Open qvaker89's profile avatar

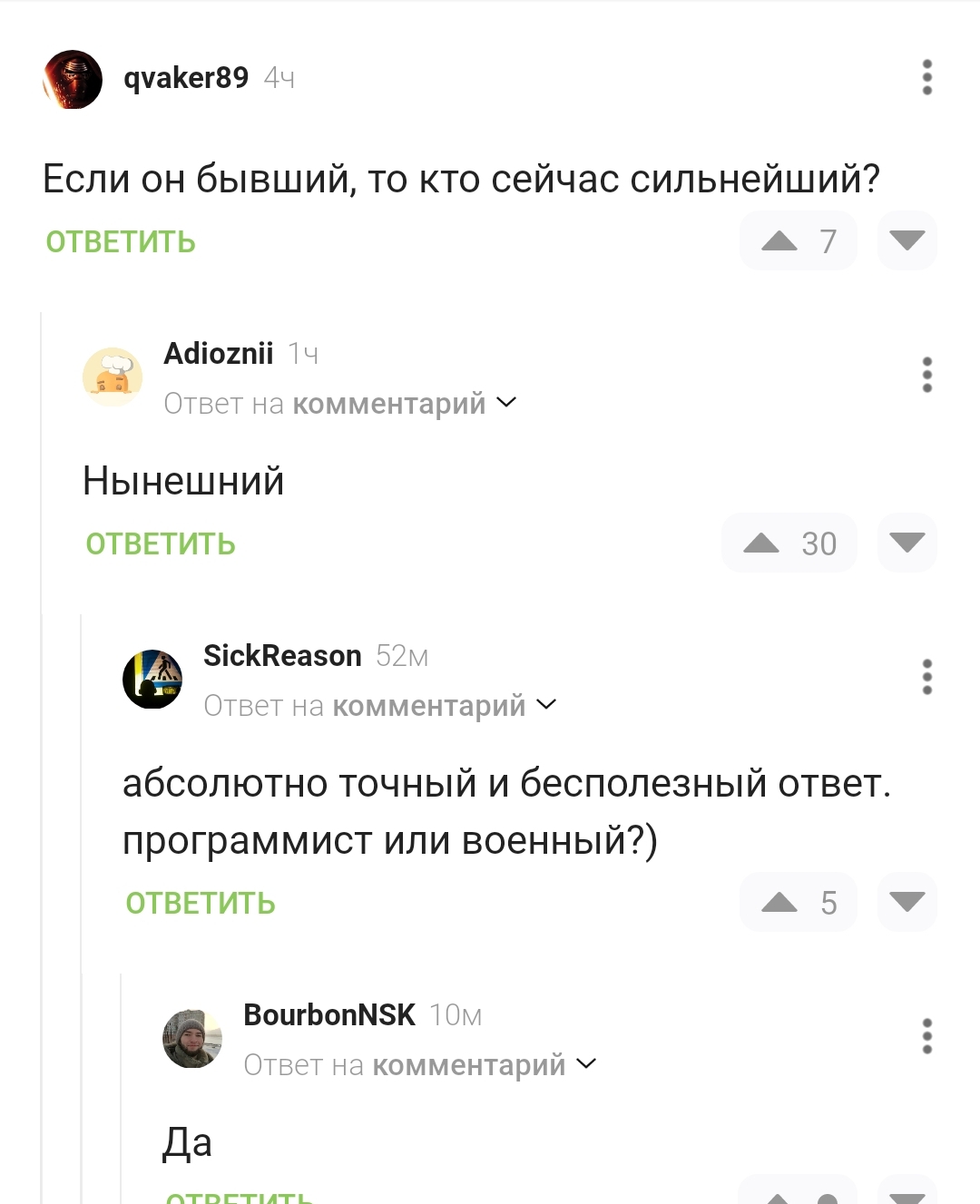(x=73, y=80)
